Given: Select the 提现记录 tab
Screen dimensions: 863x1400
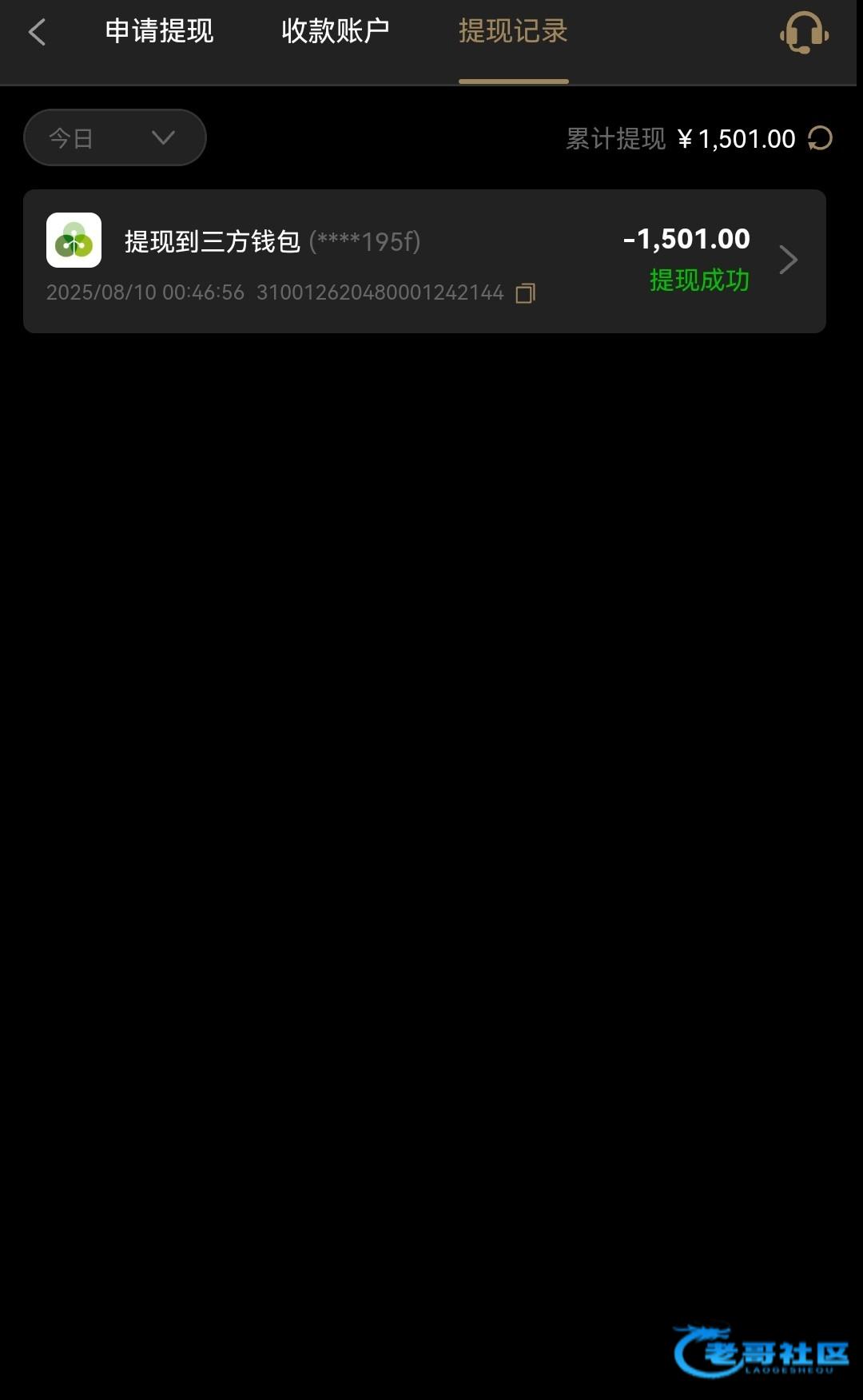Looking at the screenshot, I should [x=513, y=31].
